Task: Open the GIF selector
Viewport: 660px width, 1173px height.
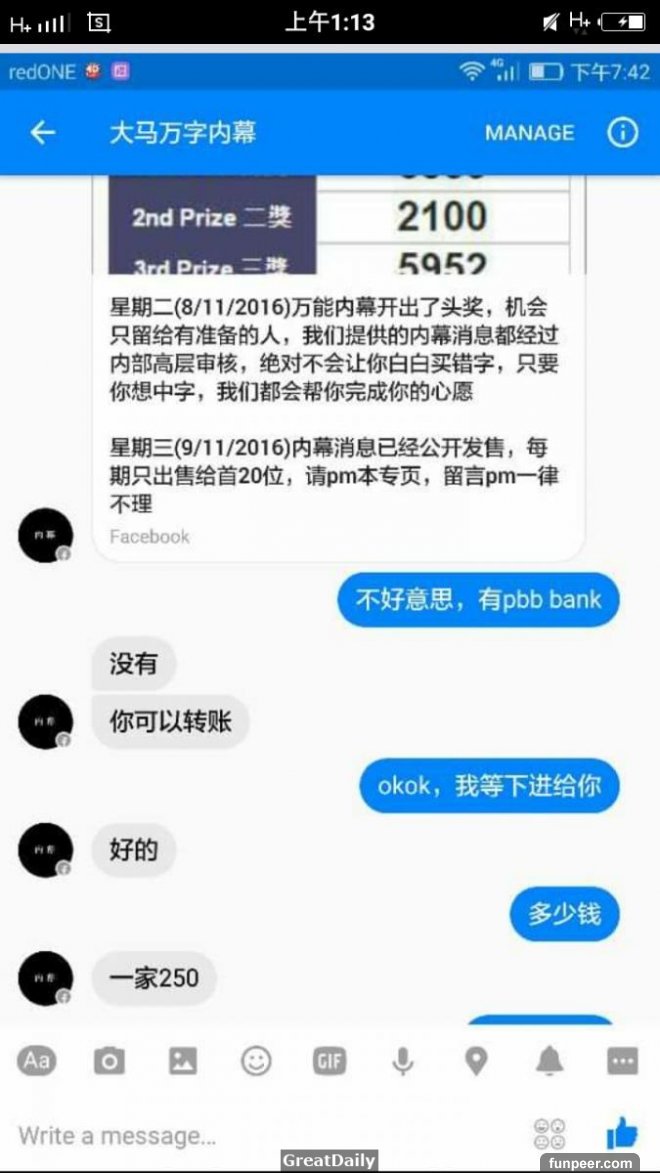Action: click(x=329, y=1060)
